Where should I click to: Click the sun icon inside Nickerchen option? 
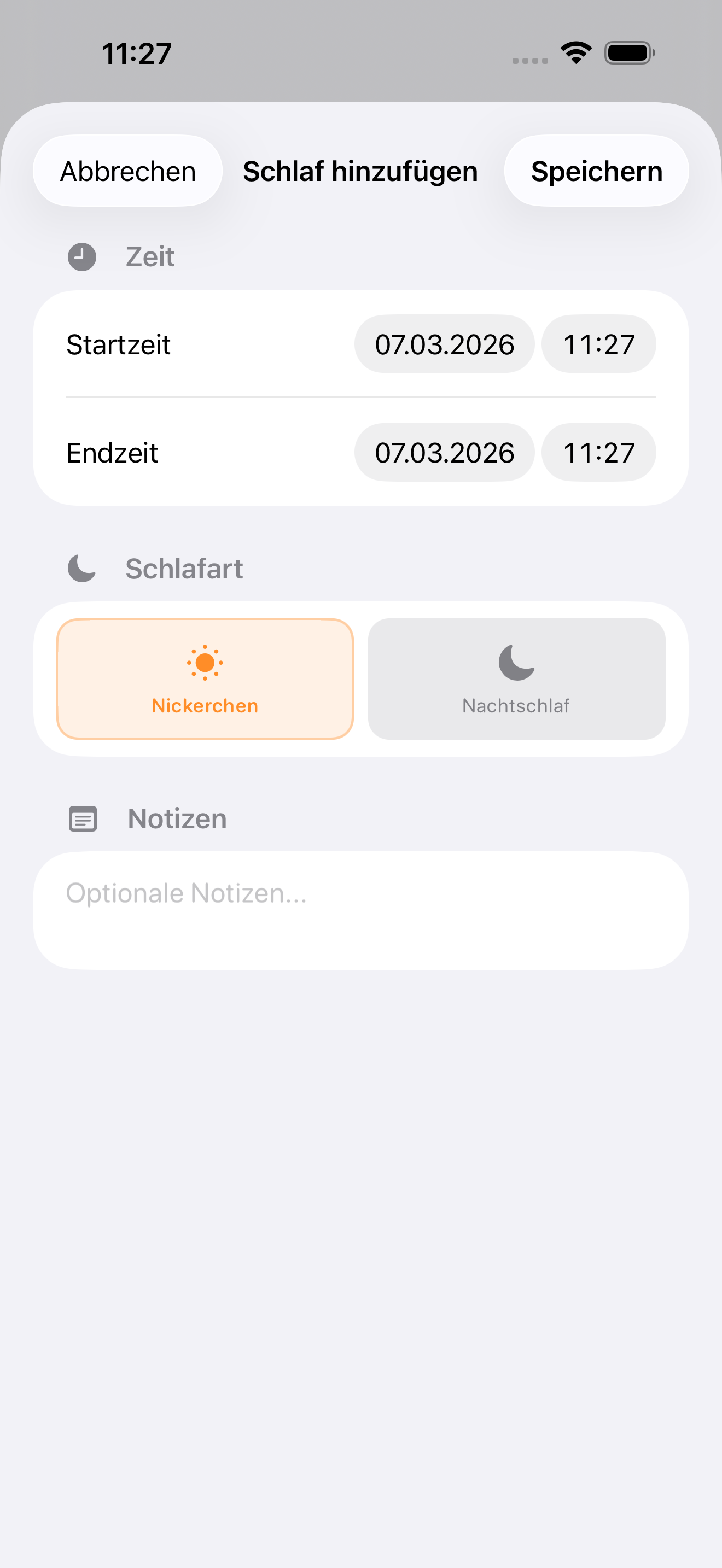click(205, 662)
